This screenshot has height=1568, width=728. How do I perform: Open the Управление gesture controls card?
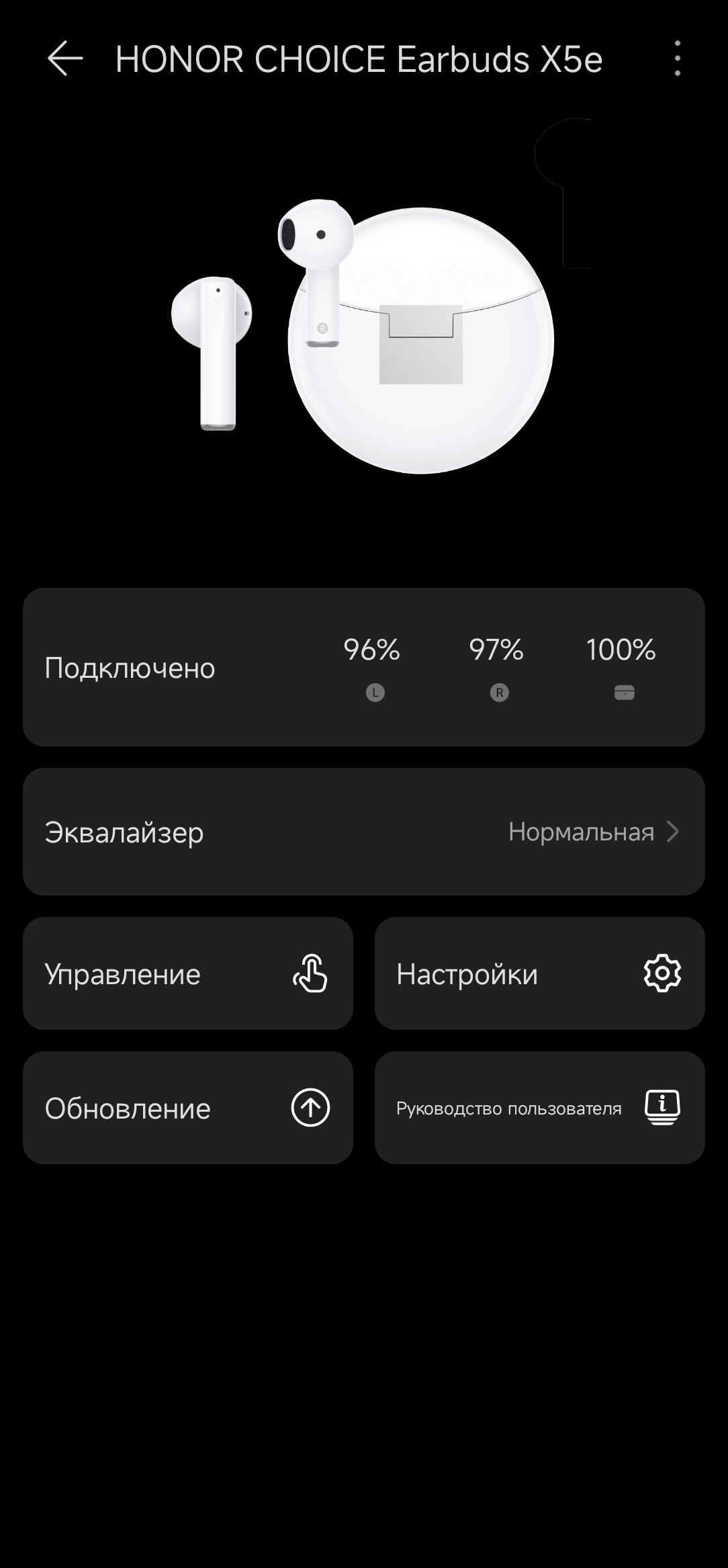click(188, 973)
